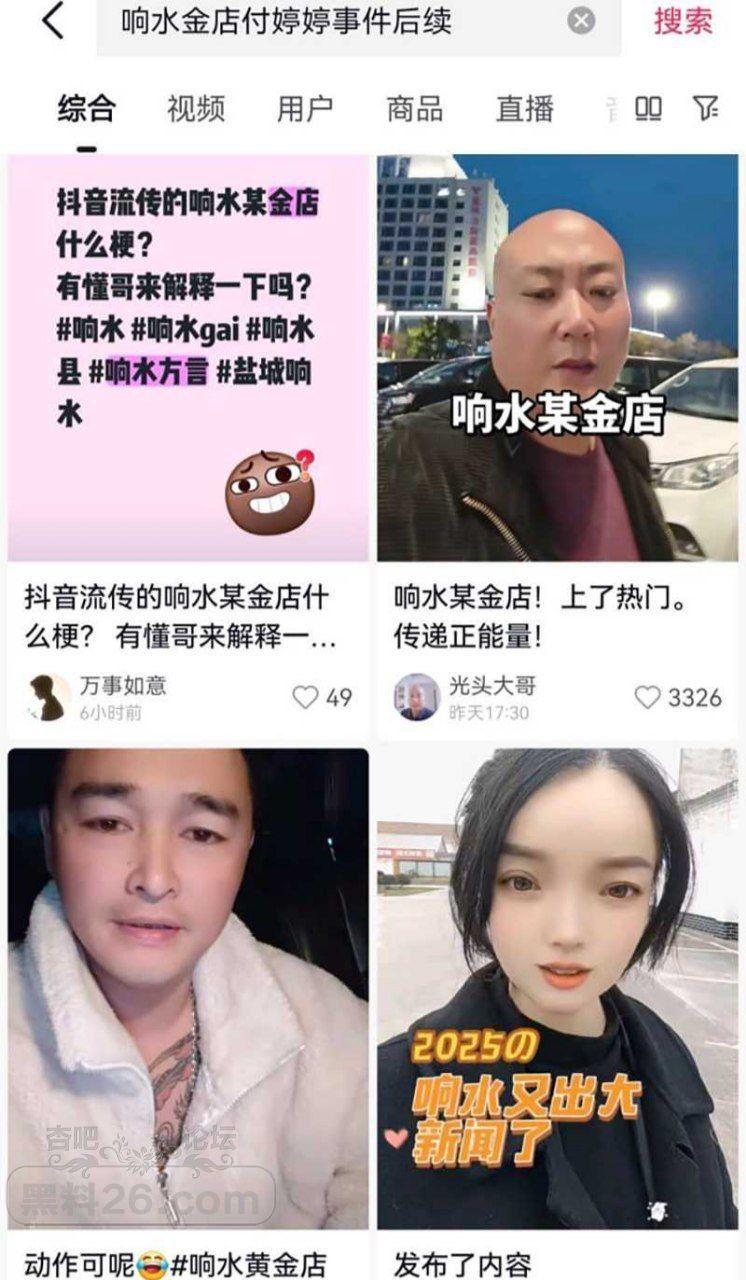View 光头大哥's profile
746x1280 pixels.
coord(416,697)
